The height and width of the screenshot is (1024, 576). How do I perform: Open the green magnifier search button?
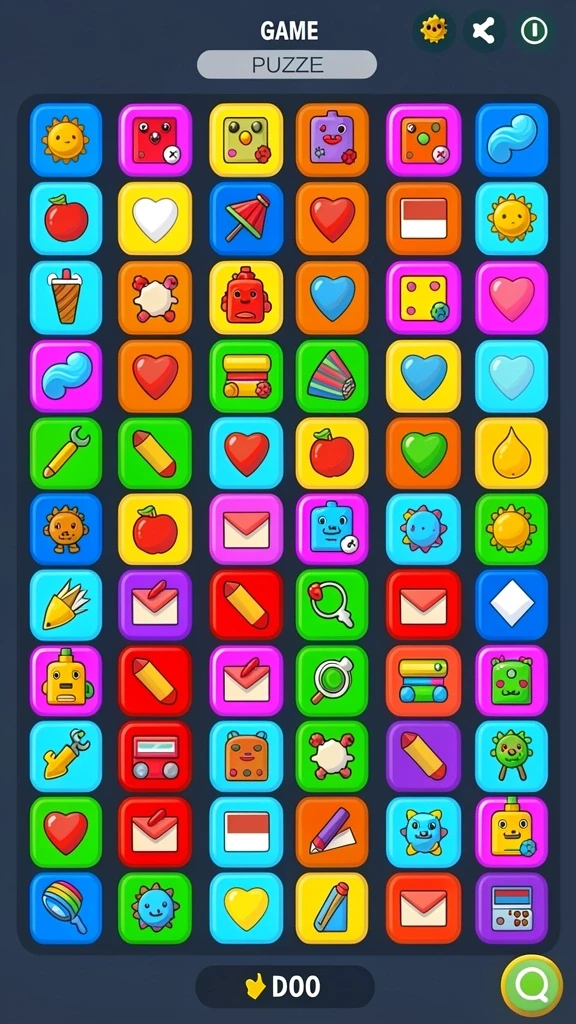click(x=532, y=986)
